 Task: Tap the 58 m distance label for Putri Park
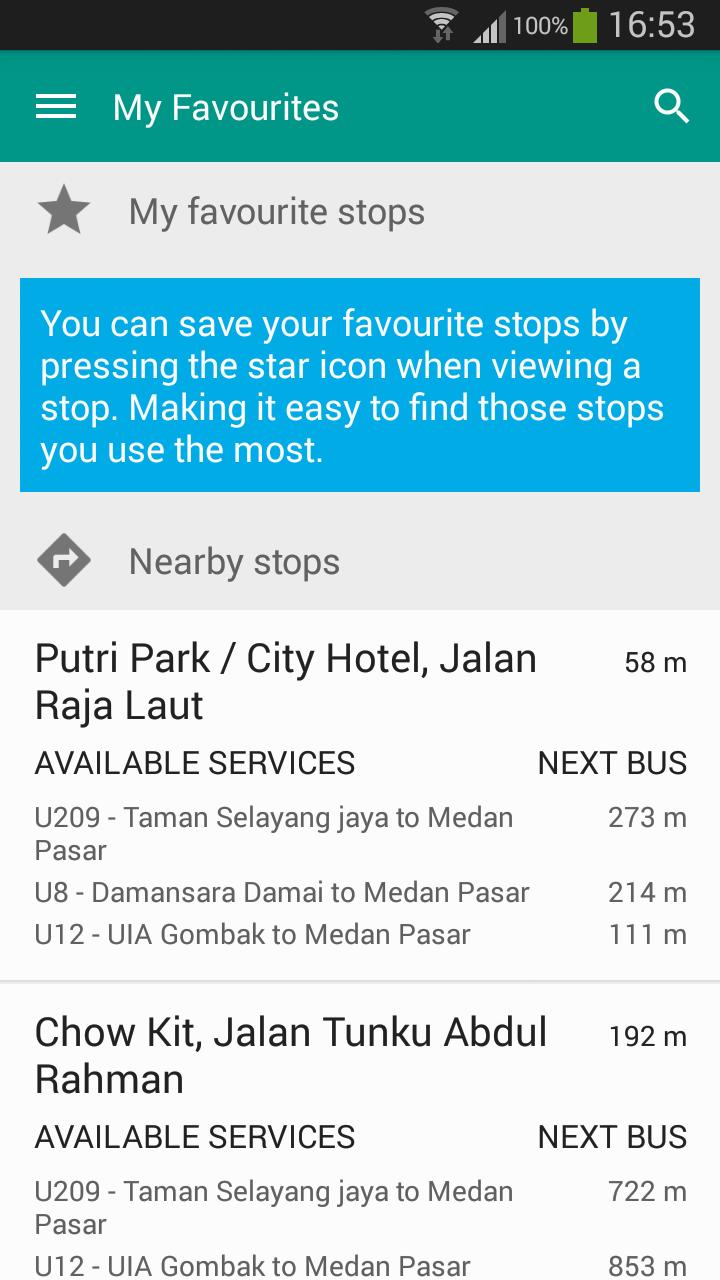[656, 662]
